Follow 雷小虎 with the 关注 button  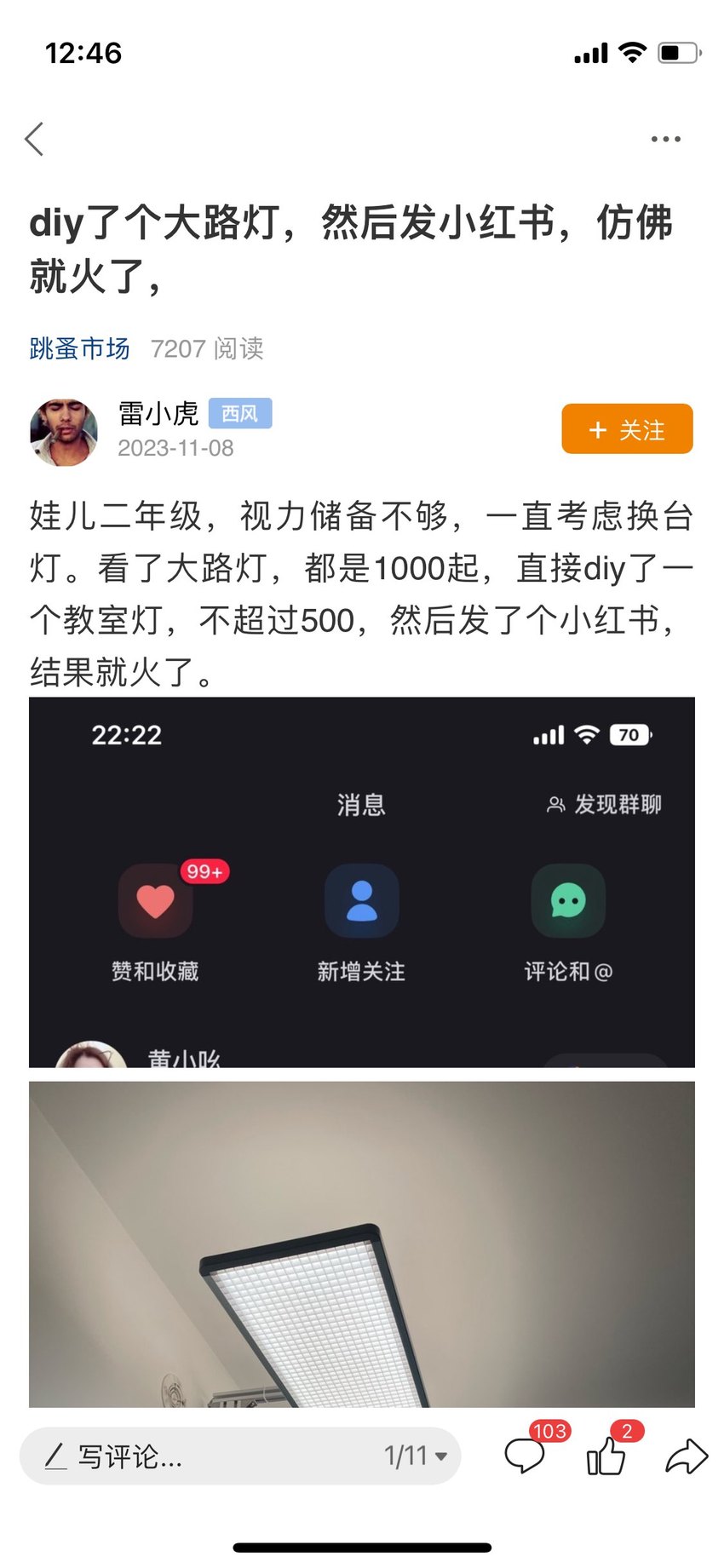click(627, 428)
